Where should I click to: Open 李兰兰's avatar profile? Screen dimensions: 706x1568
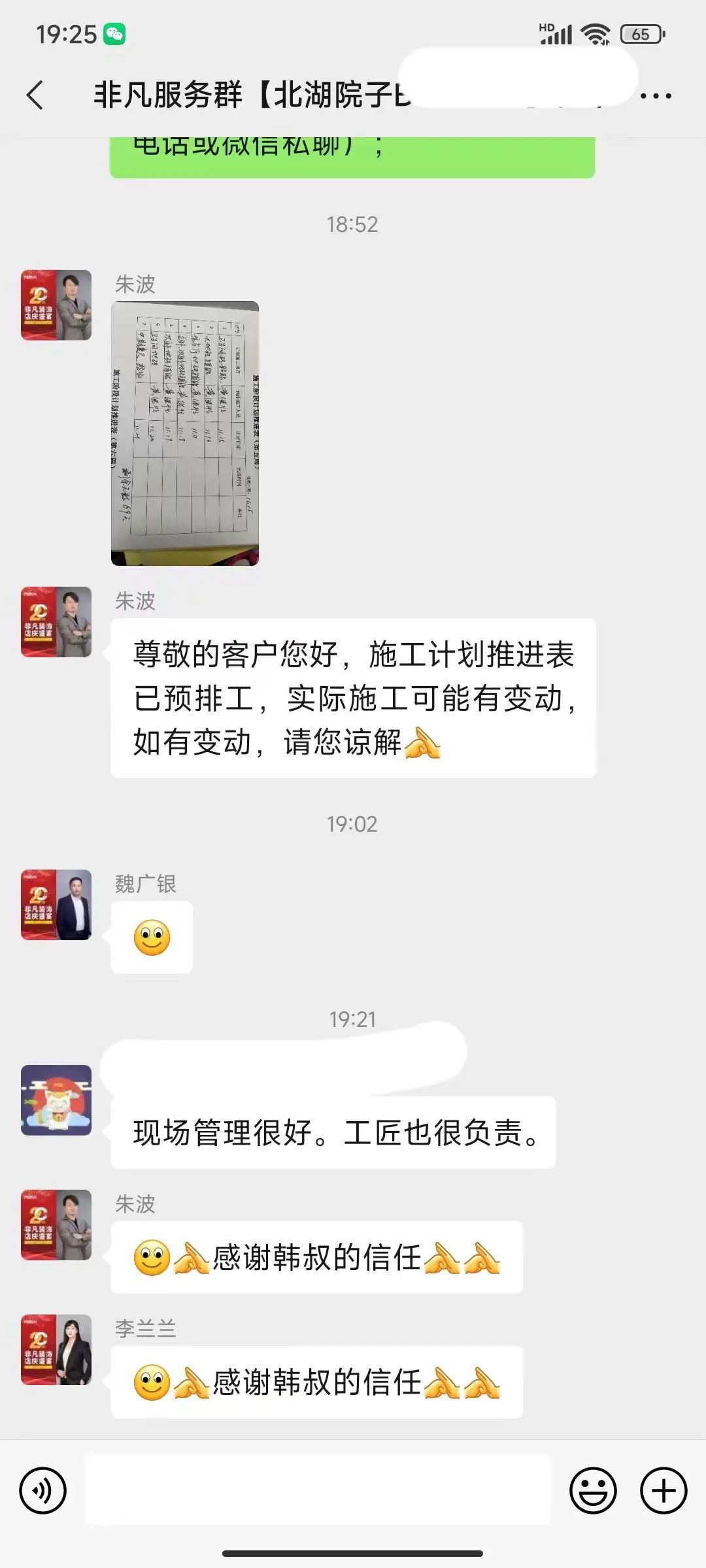click(56, 1350)
